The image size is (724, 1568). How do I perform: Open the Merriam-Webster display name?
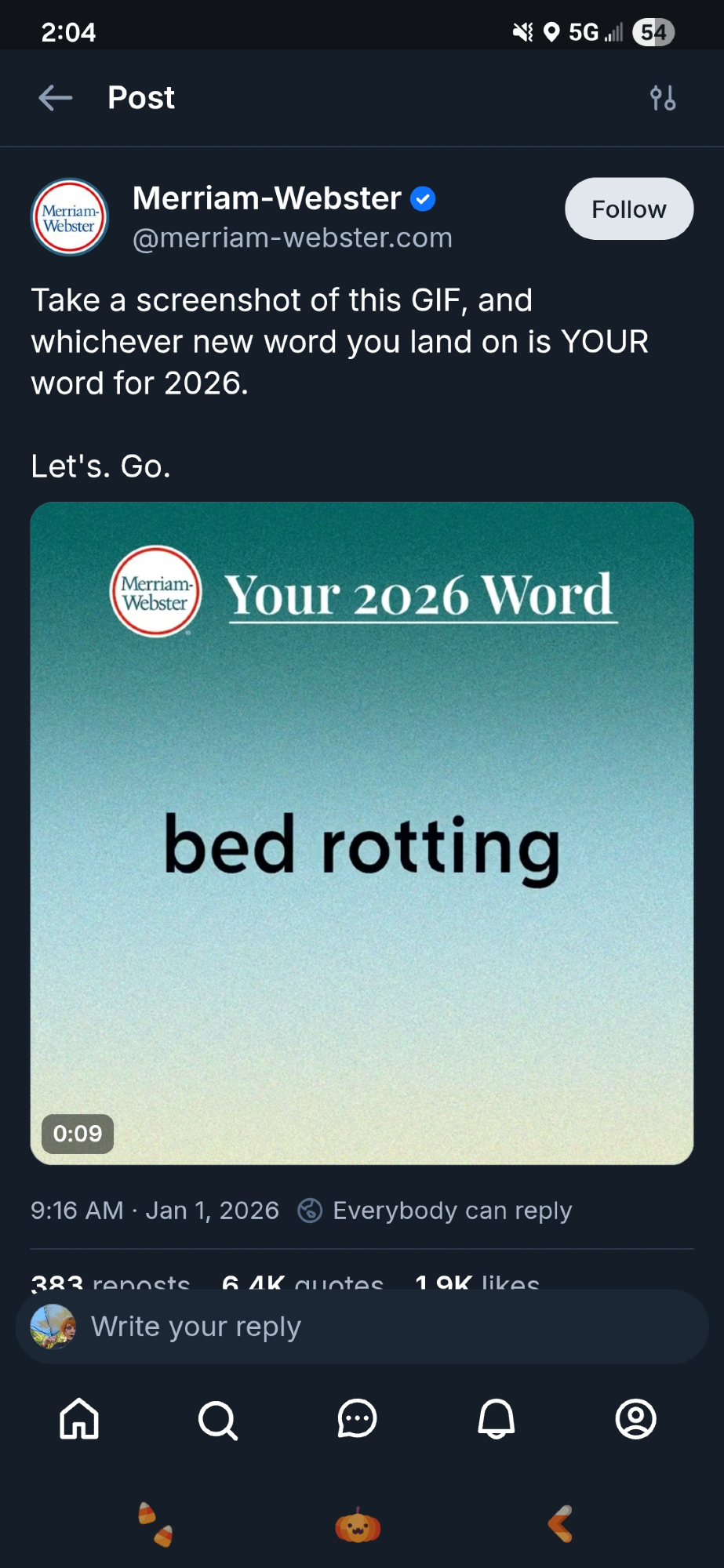(x=267, y=198)
